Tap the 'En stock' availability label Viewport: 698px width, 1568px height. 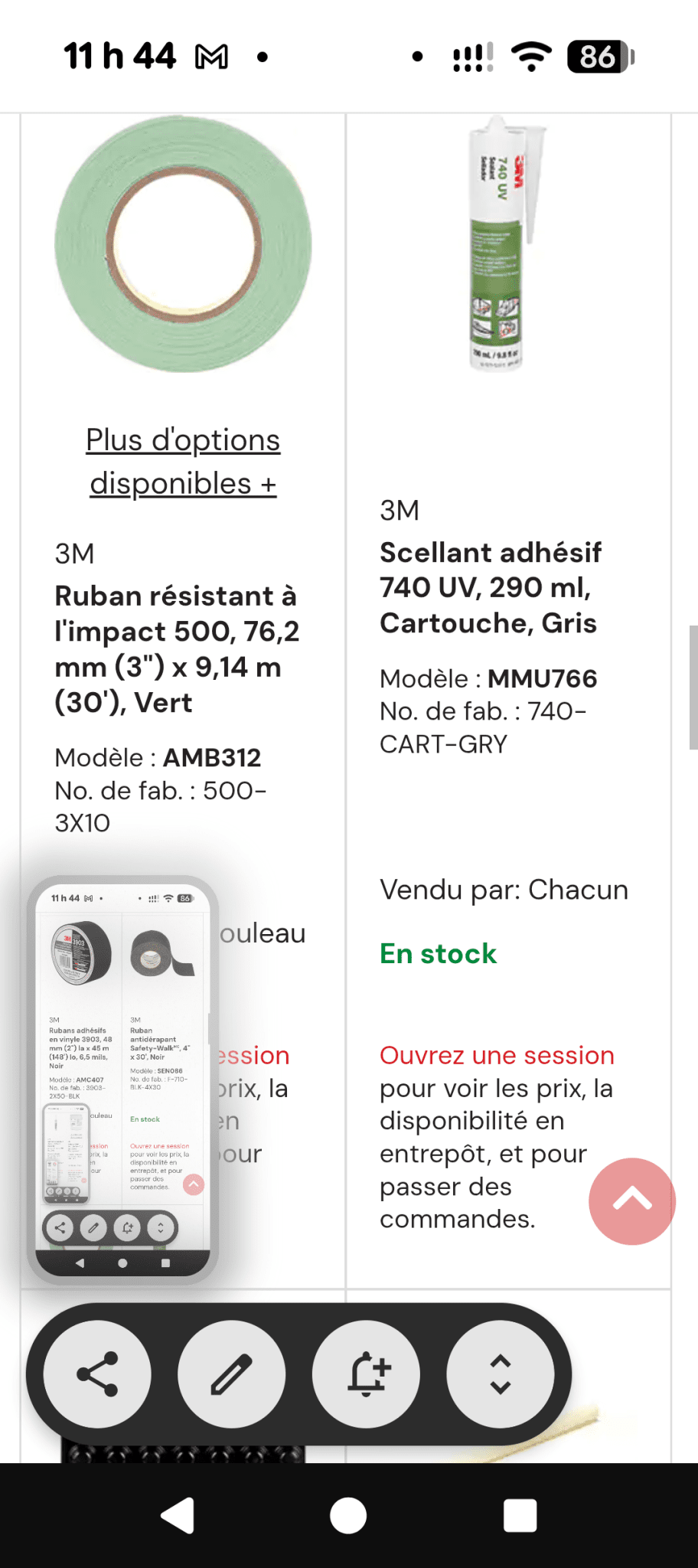(438, 953)
